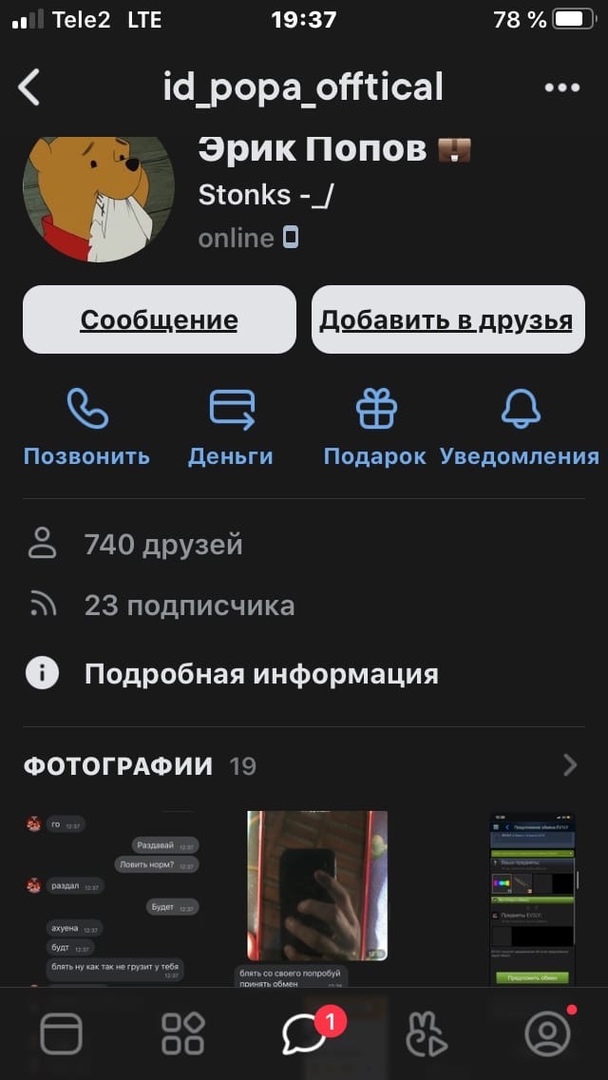
Task: Switch to the profile tab
Action: 547,1034
